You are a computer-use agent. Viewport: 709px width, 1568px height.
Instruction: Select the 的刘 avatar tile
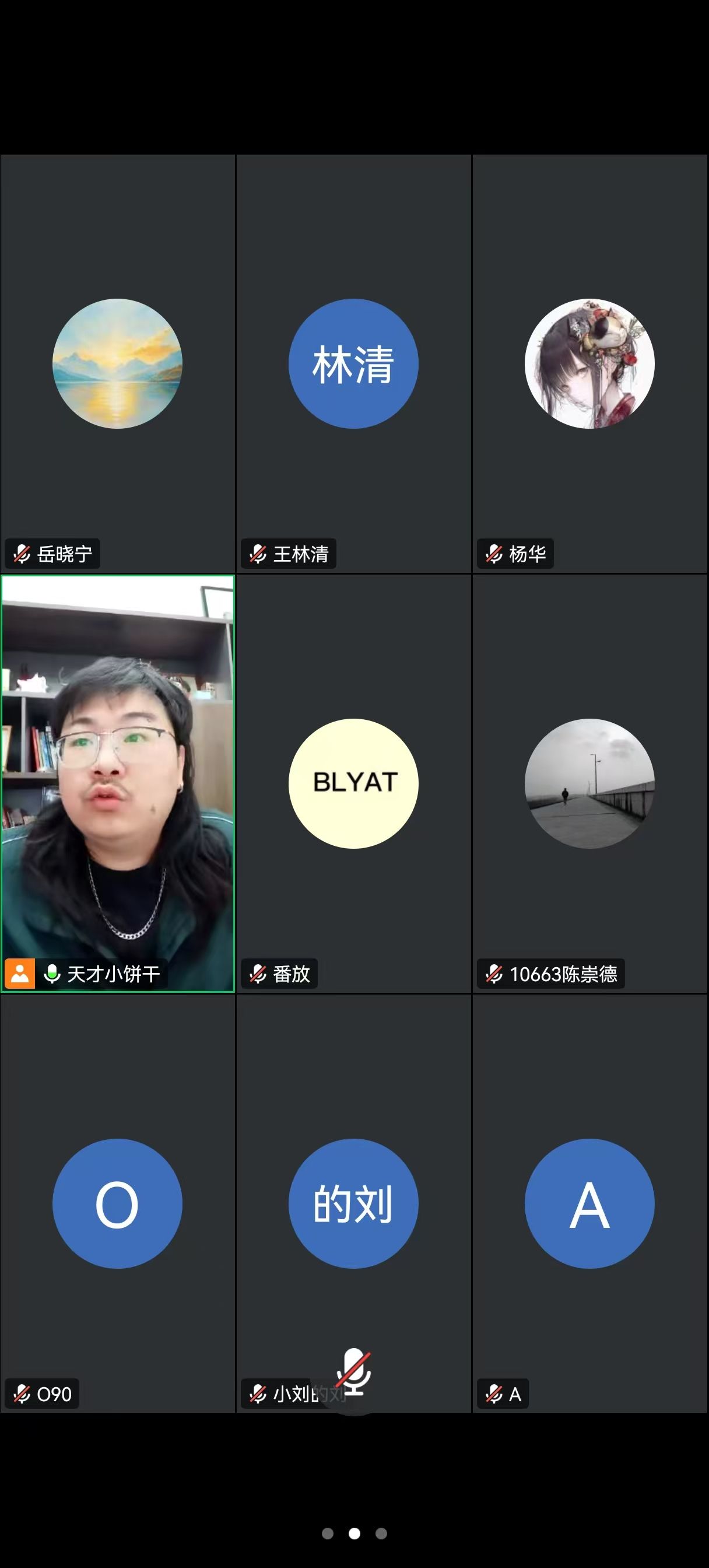coord(353,1203)
